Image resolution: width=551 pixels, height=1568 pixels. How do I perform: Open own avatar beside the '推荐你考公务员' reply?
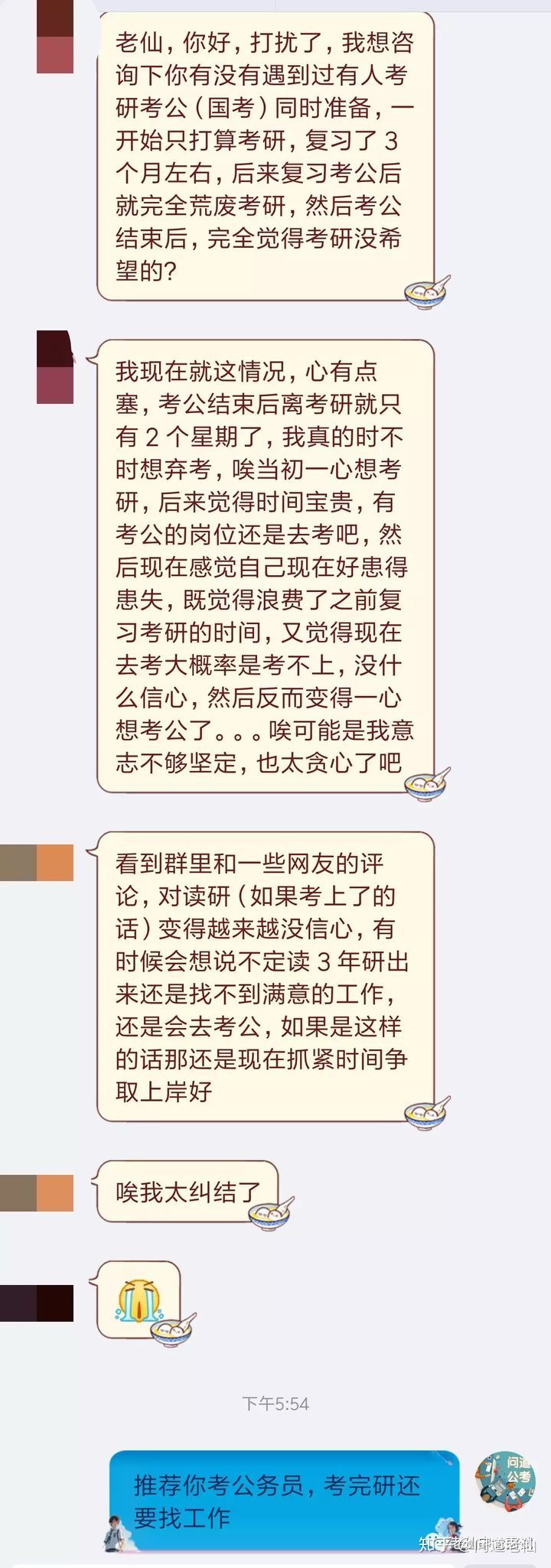(x=505, y=1480)
